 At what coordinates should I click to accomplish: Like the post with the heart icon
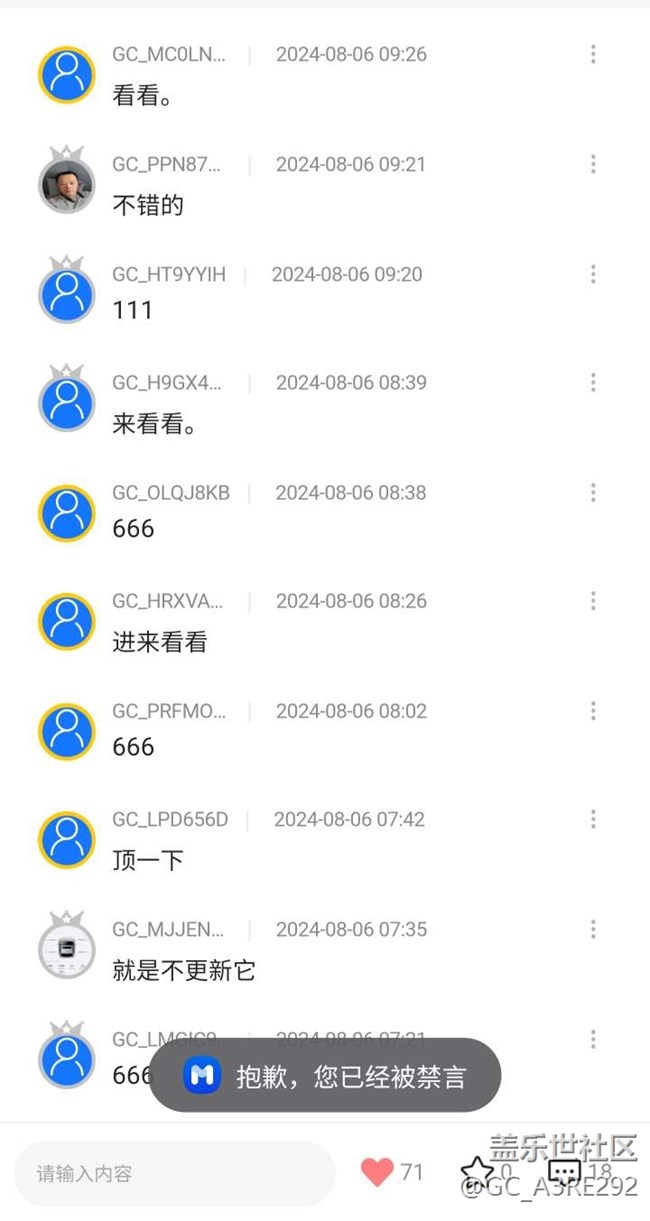(x=377, y=1172)
